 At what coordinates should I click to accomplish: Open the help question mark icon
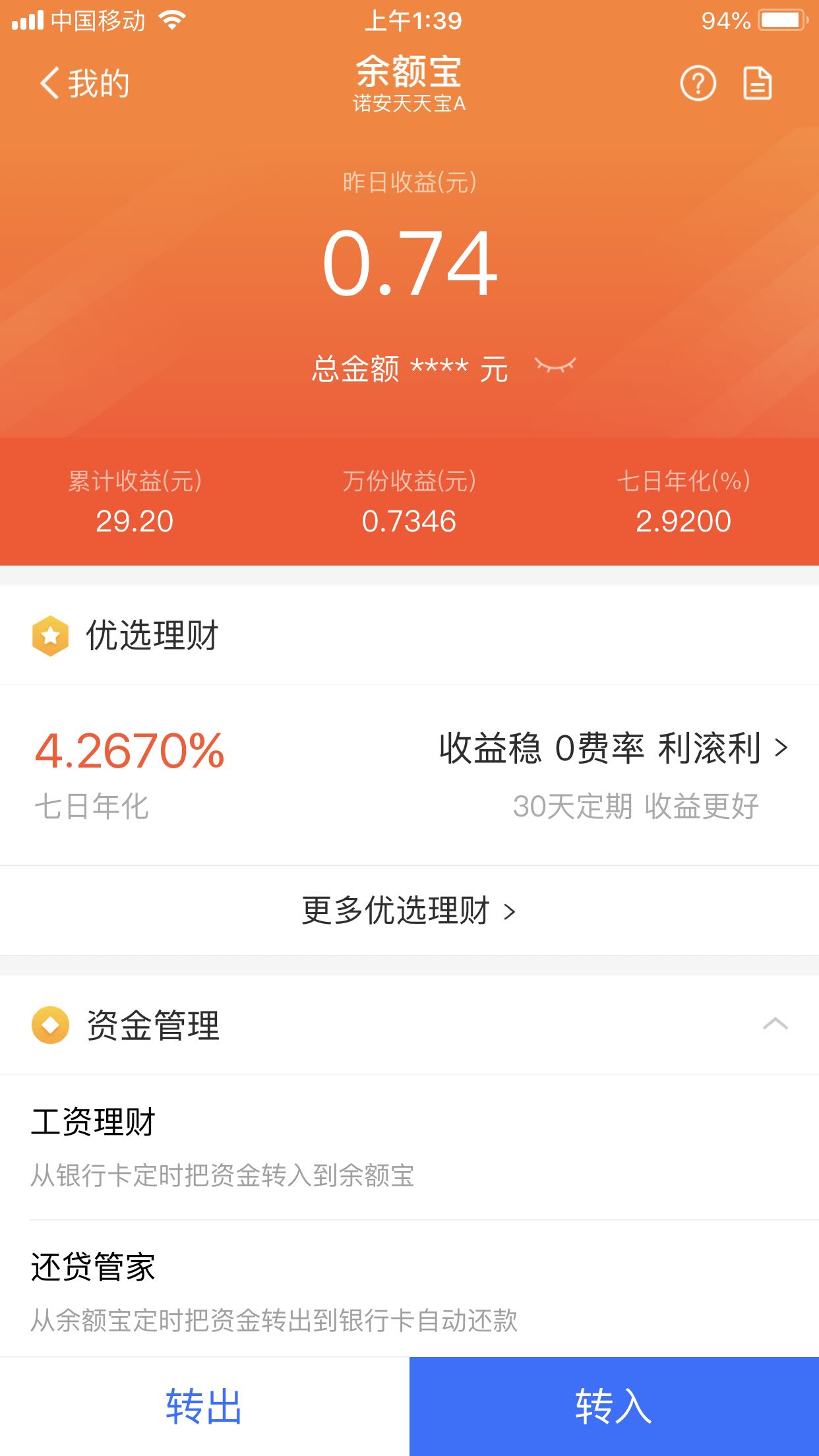[698, 84]
